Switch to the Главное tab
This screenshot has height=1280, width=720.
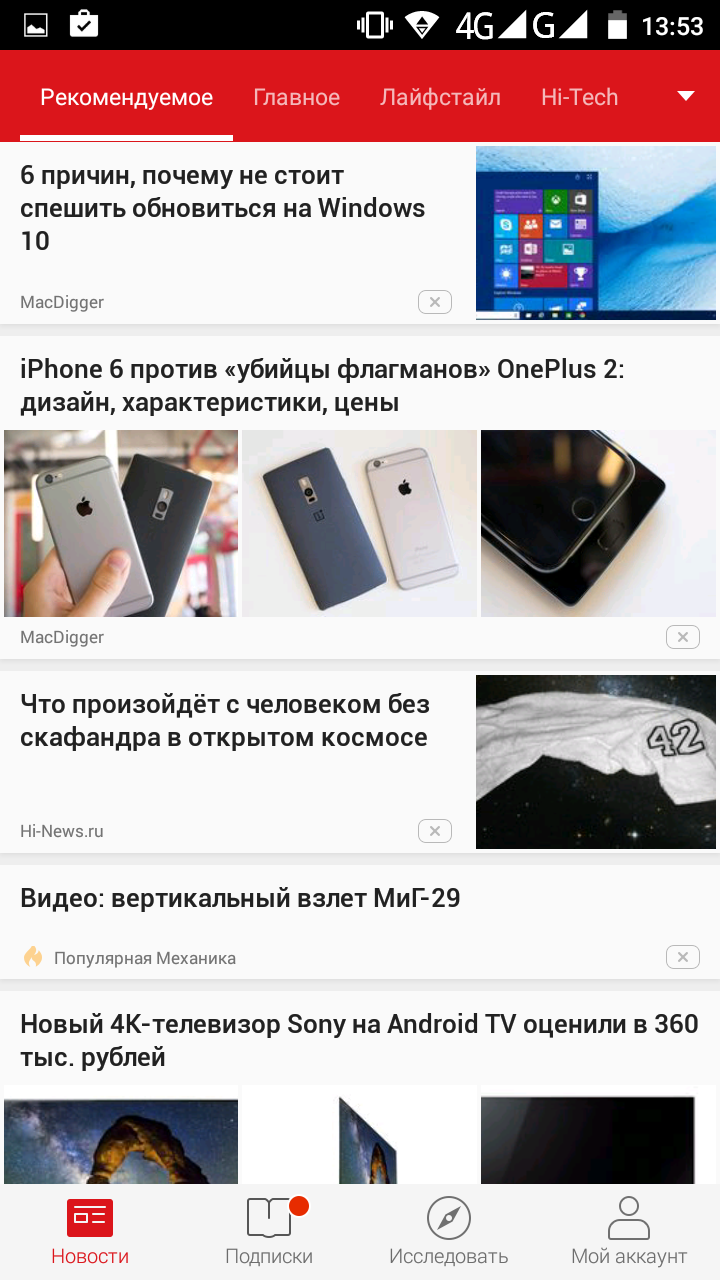296,97
